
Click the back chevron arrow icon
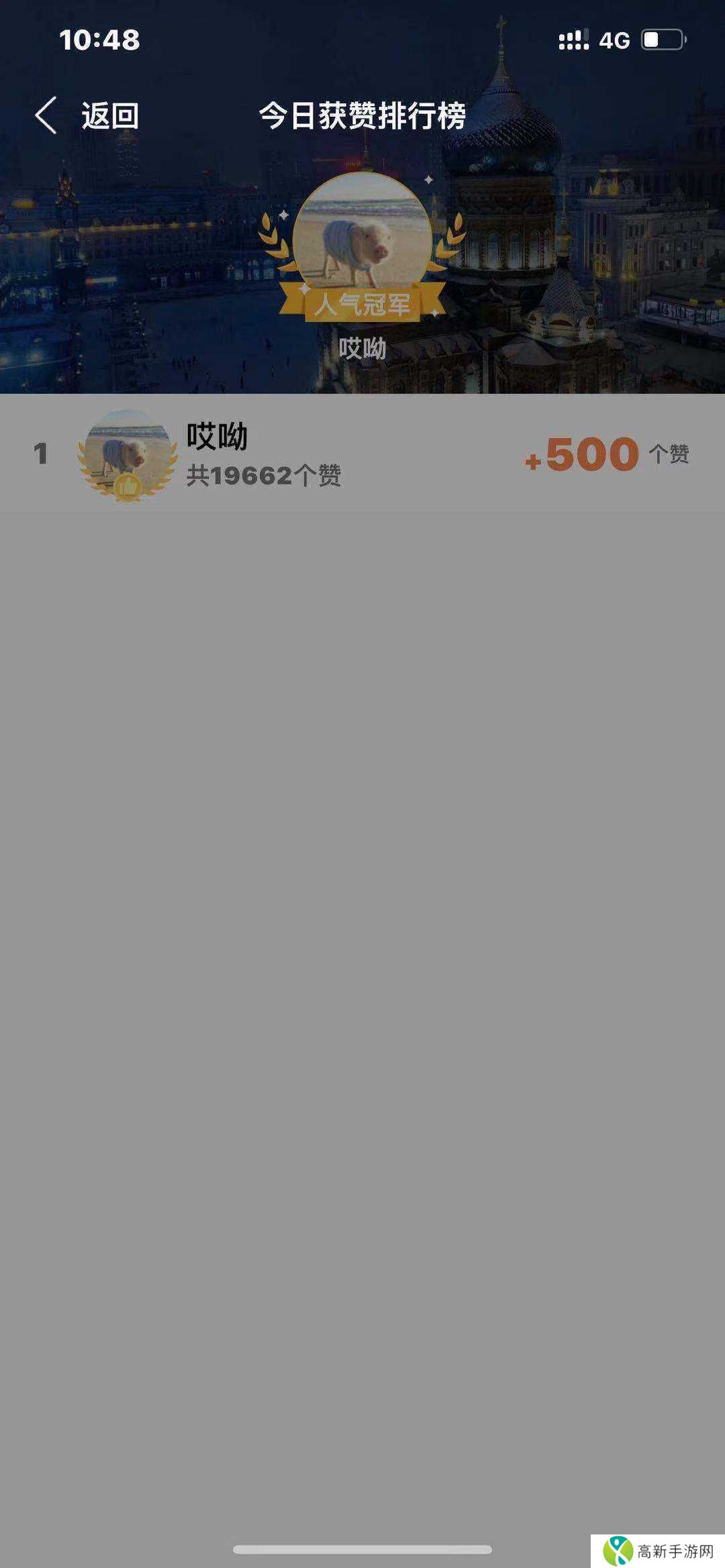coord(45,115)
